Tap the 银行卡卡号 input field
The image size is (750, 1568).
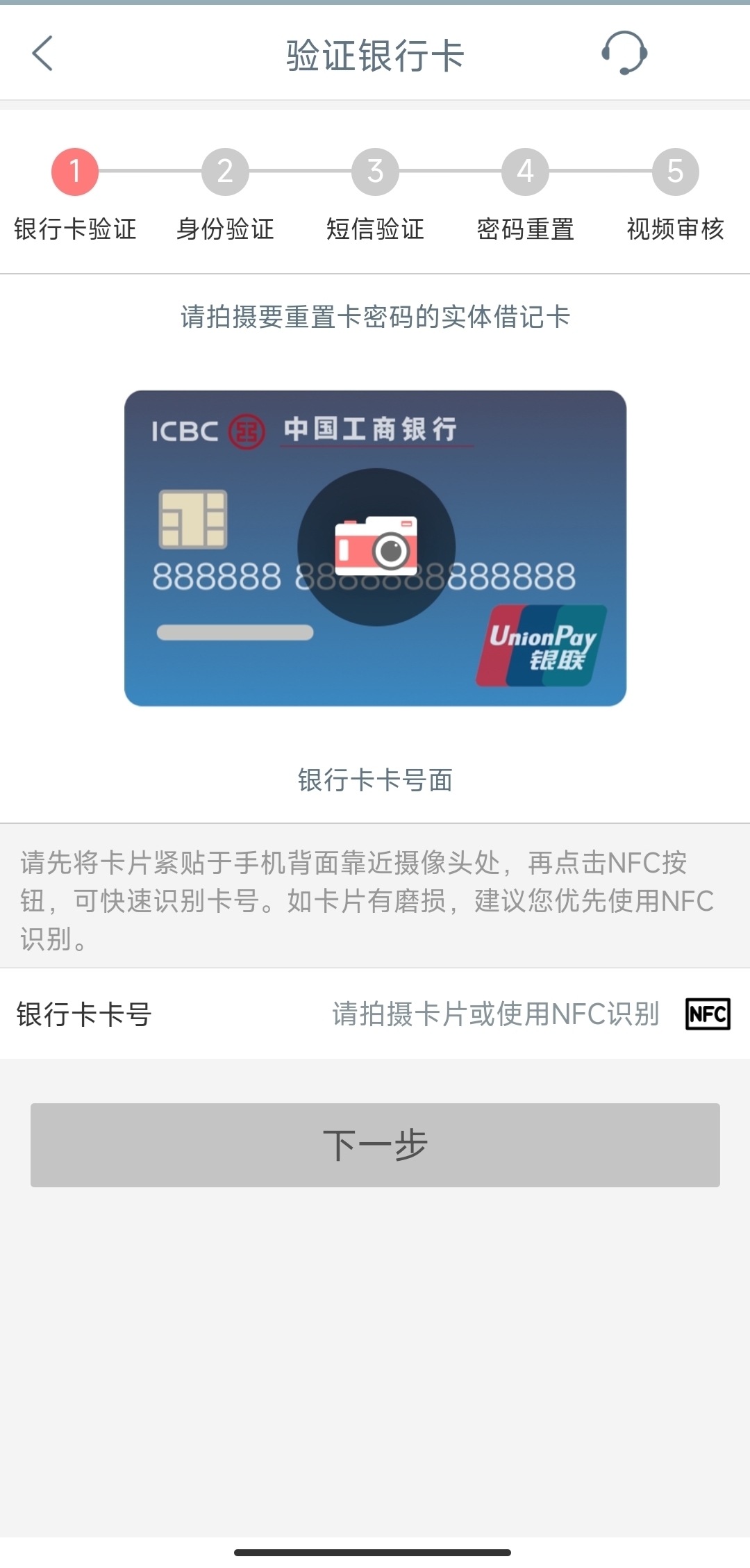pyautogui.click(x=494, y=1014)
